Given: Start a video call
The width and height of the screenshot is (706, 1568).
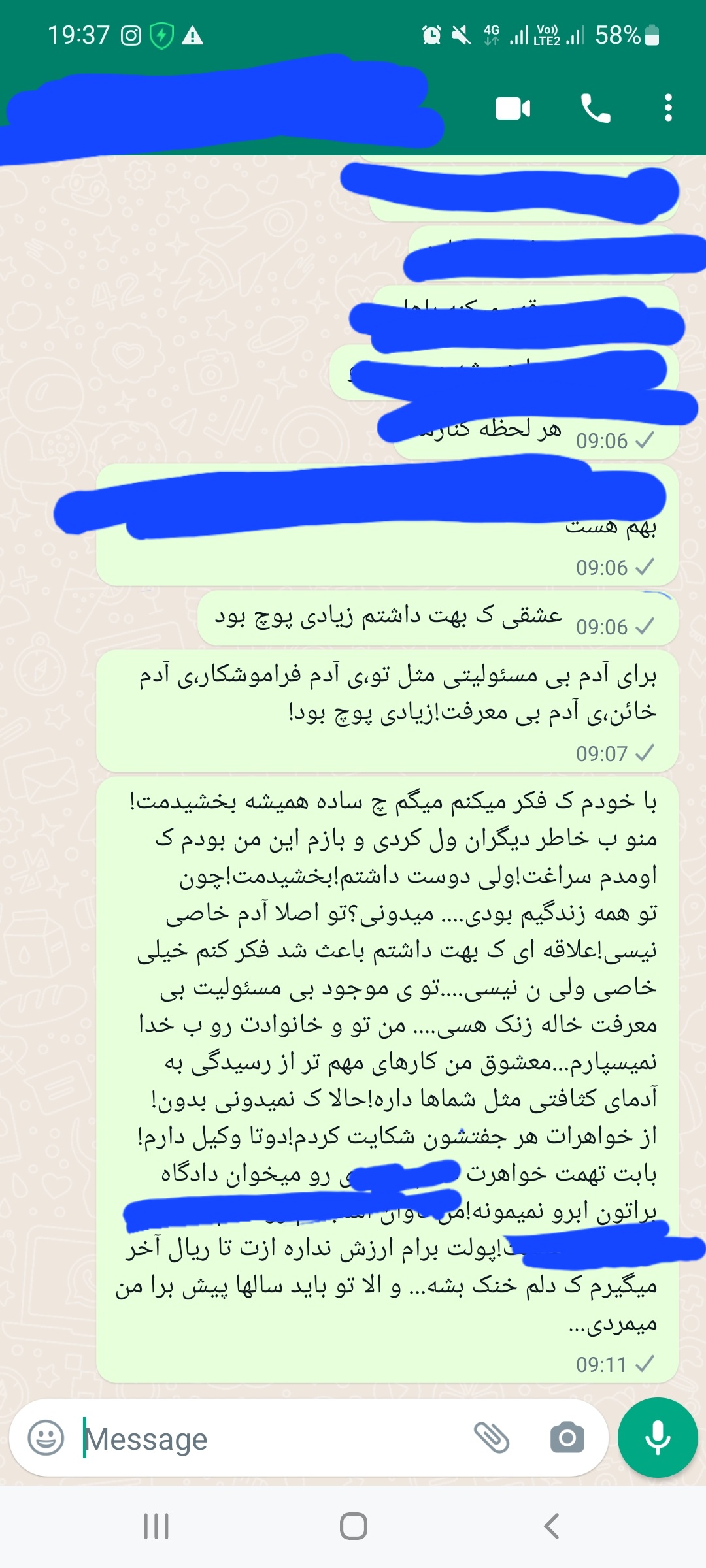Looking at the screenshot, I should tap(513, 108).
